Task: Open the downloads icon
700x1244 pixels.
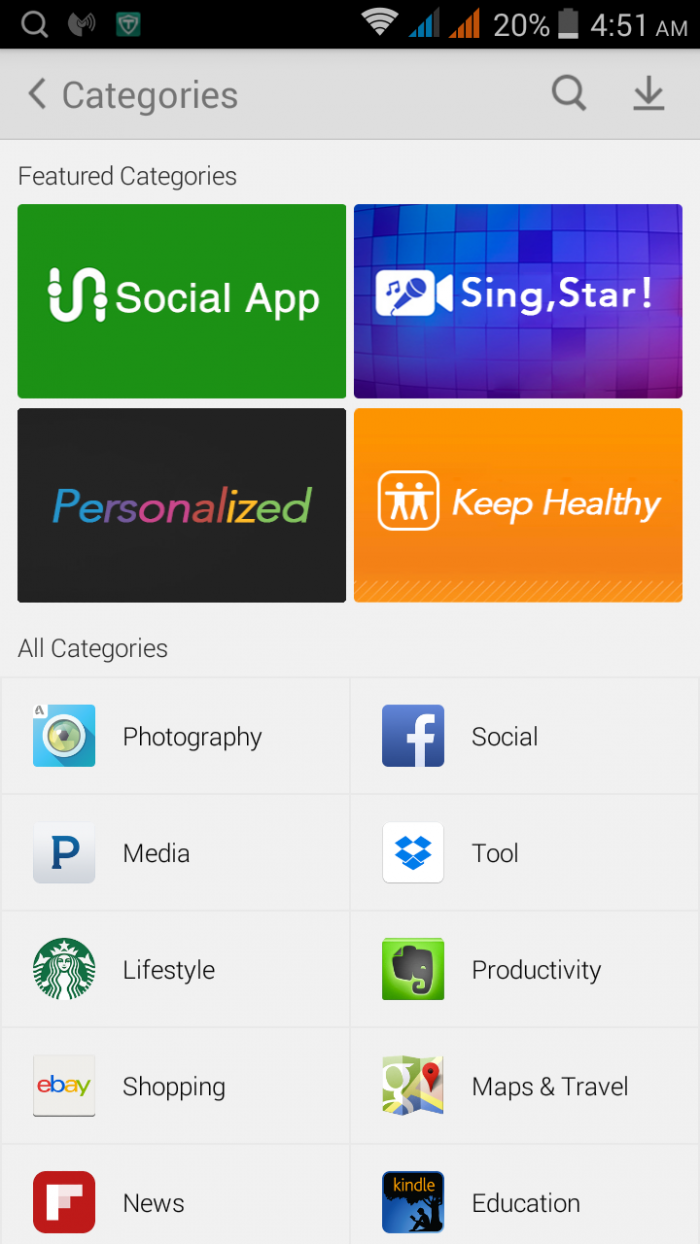Action: click(649, 94)
